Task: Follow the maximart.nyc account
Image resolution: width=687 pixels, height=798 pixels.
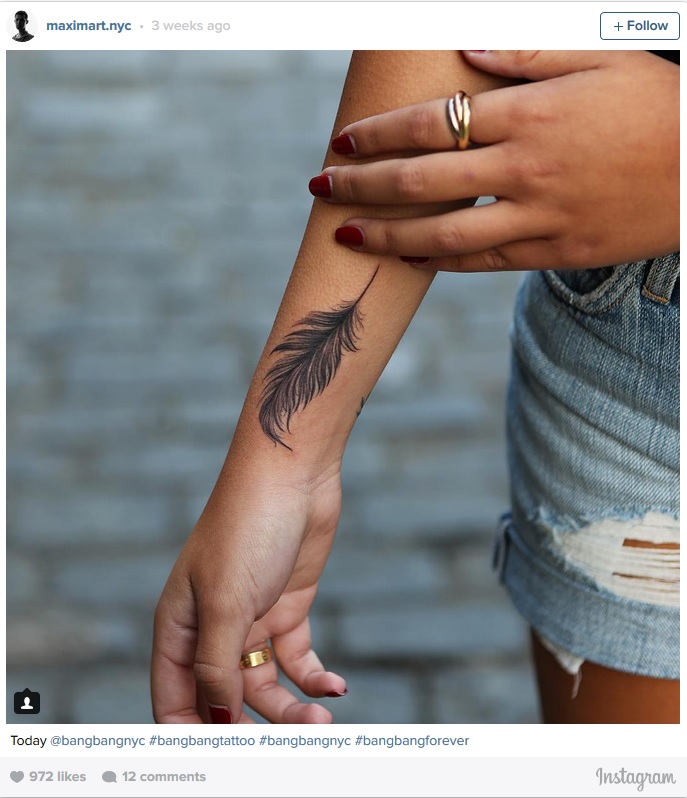Action: point(639,26)
